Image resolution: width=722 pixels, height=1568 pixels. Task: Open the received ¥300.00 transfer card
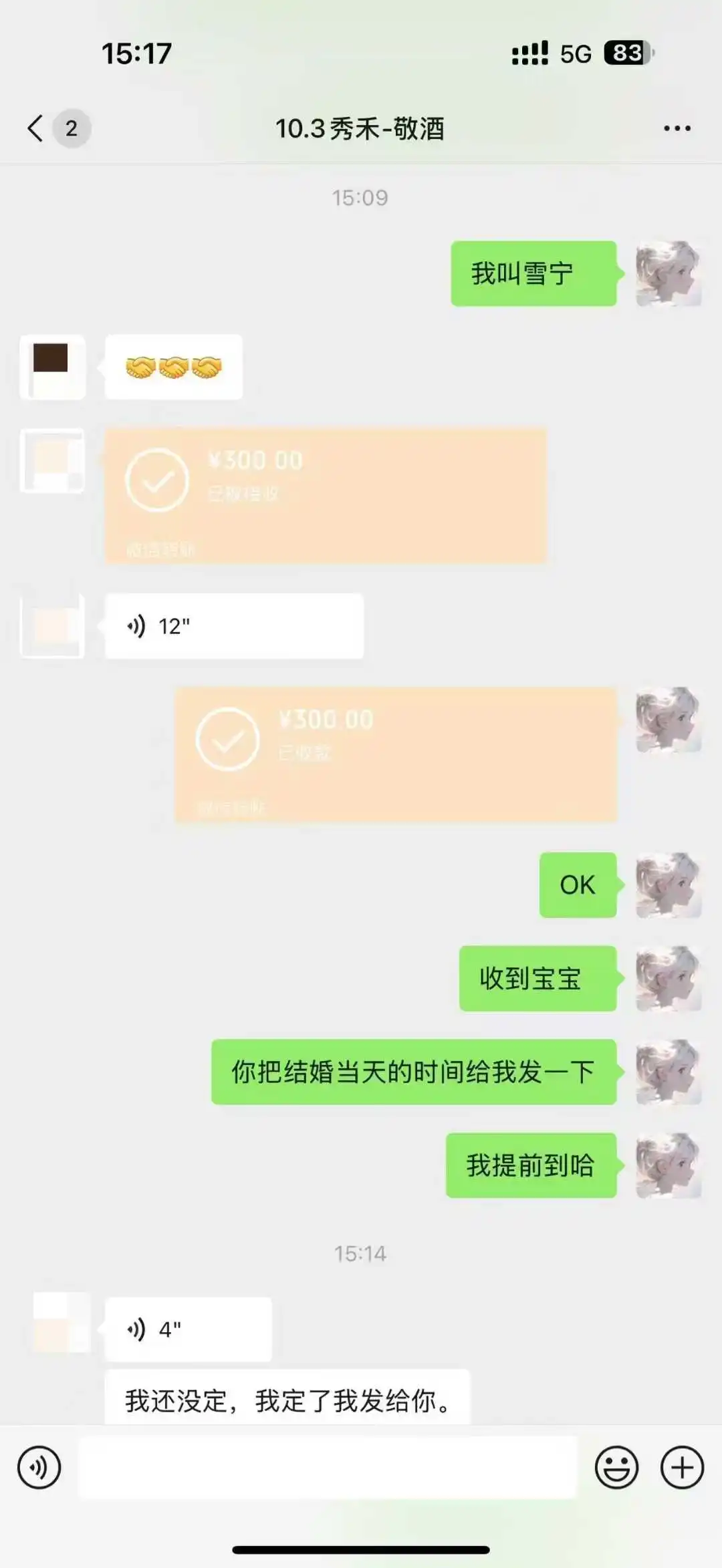(x=326, y=495)
